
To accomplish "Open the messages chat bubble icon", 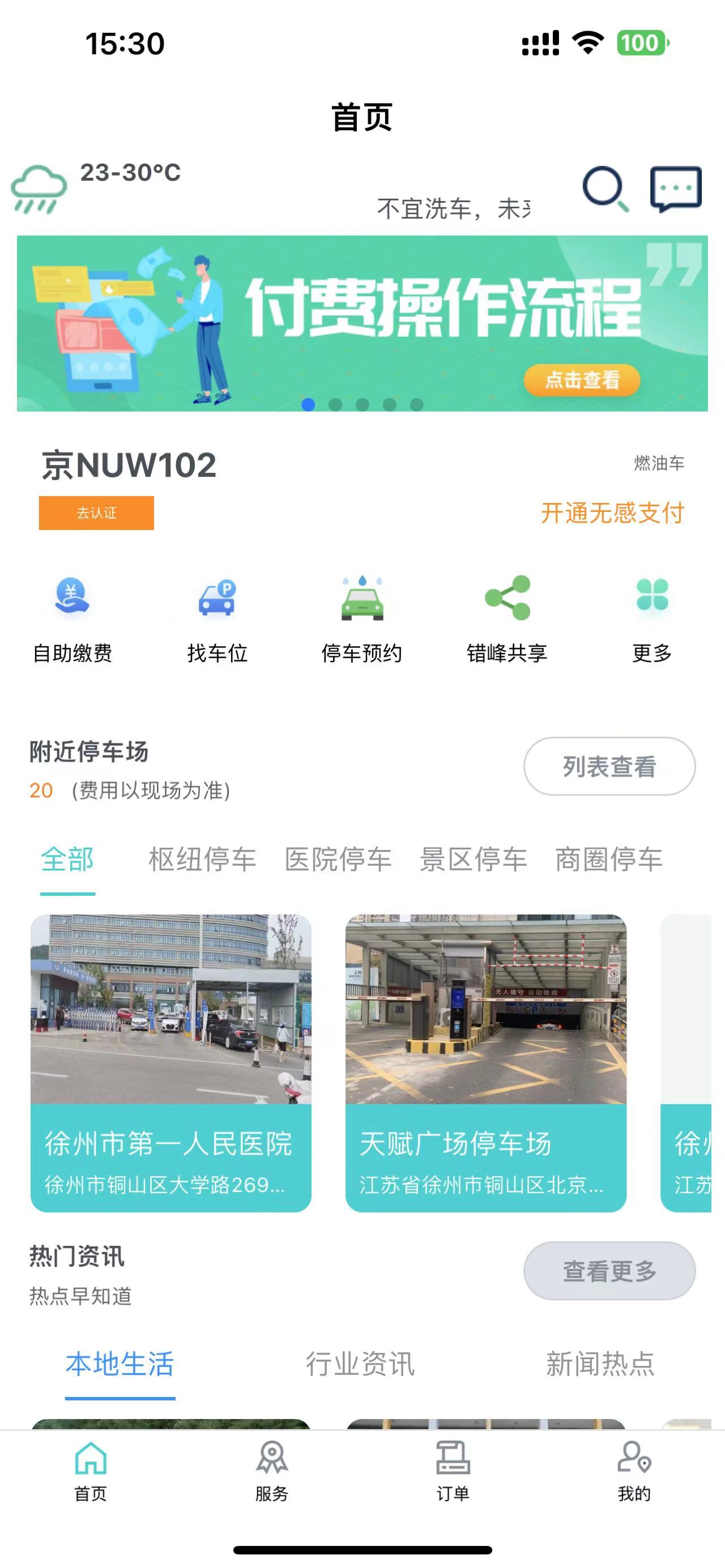I will coord(676,188).
